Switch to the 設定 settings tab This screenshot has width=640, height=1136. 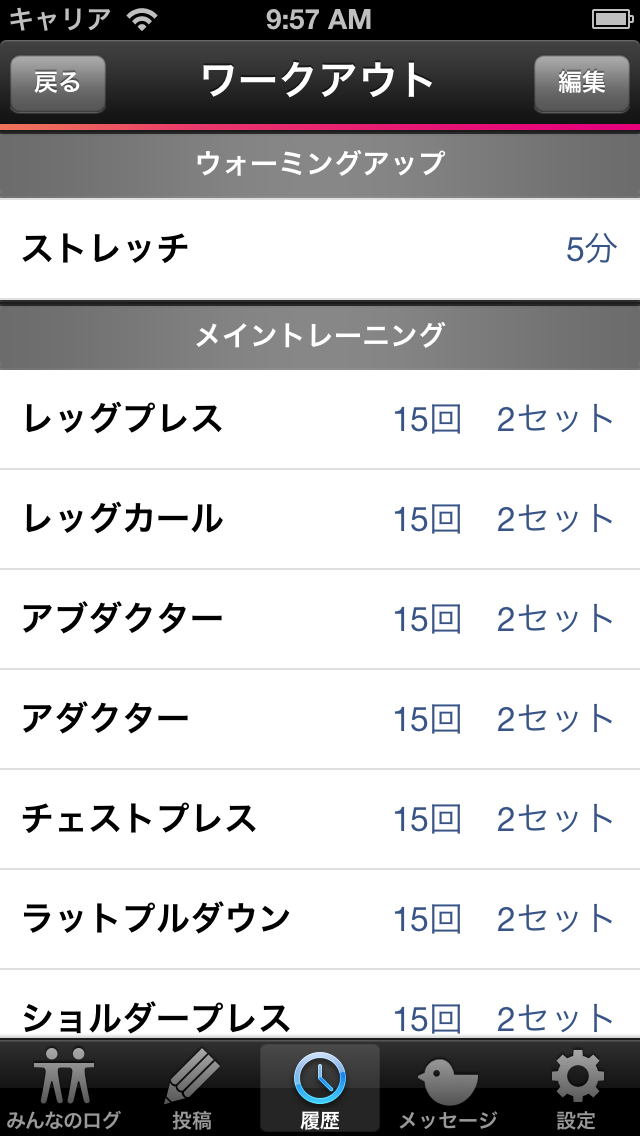coord(576,1089)
